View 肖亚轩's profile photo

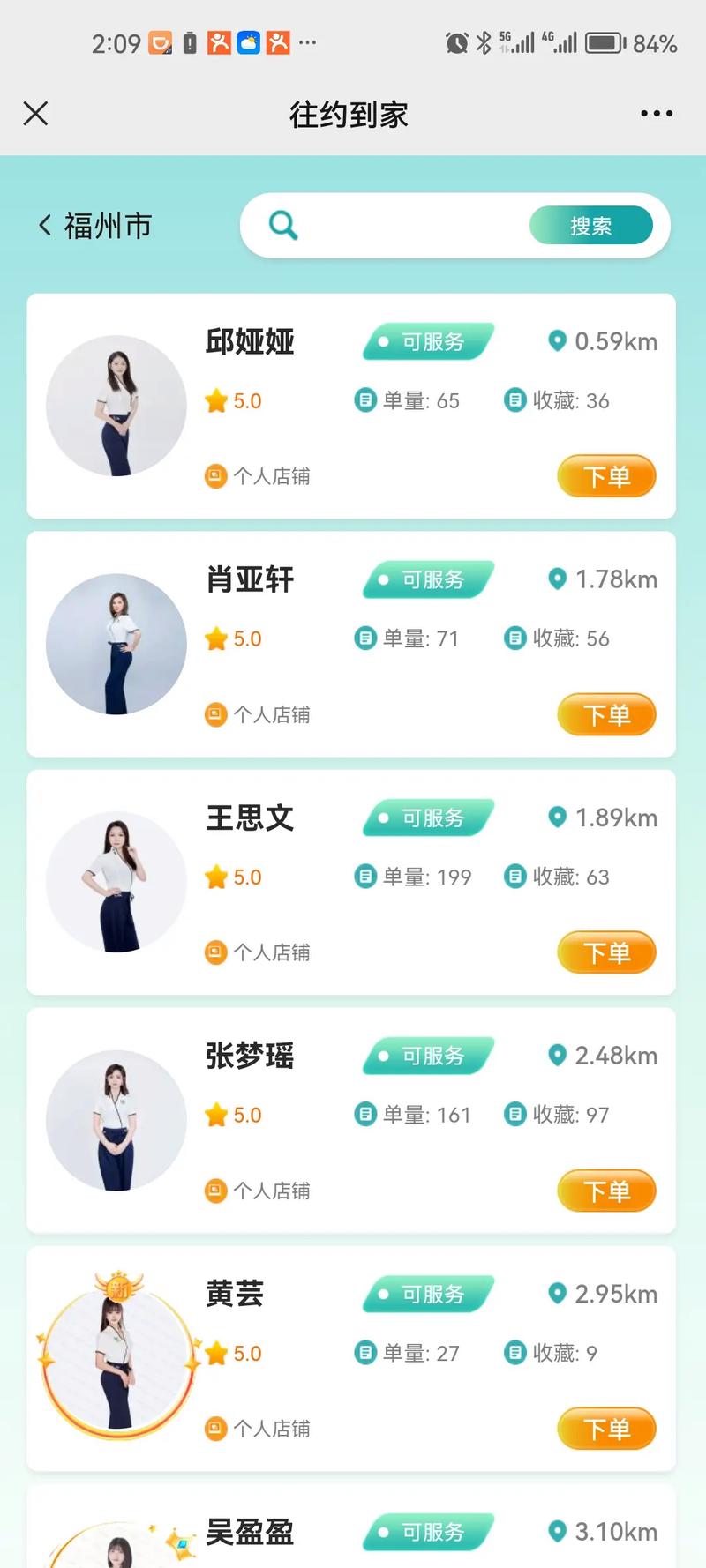116,644
